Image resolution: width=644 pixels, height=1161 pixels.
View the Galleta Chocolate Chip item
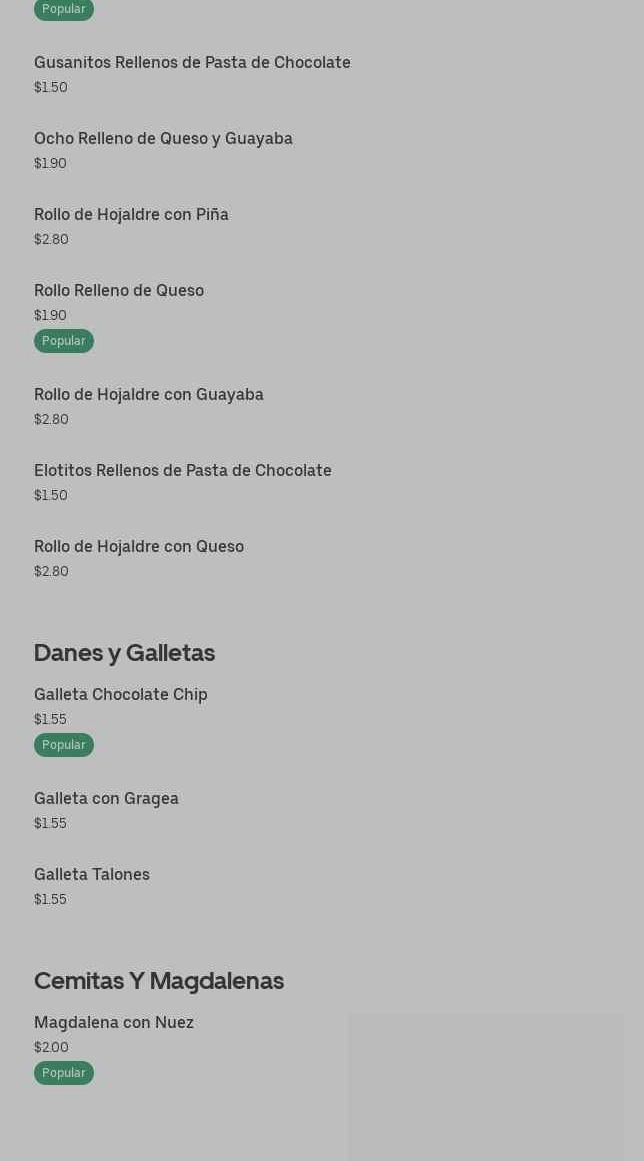click(x=121, y=695)
